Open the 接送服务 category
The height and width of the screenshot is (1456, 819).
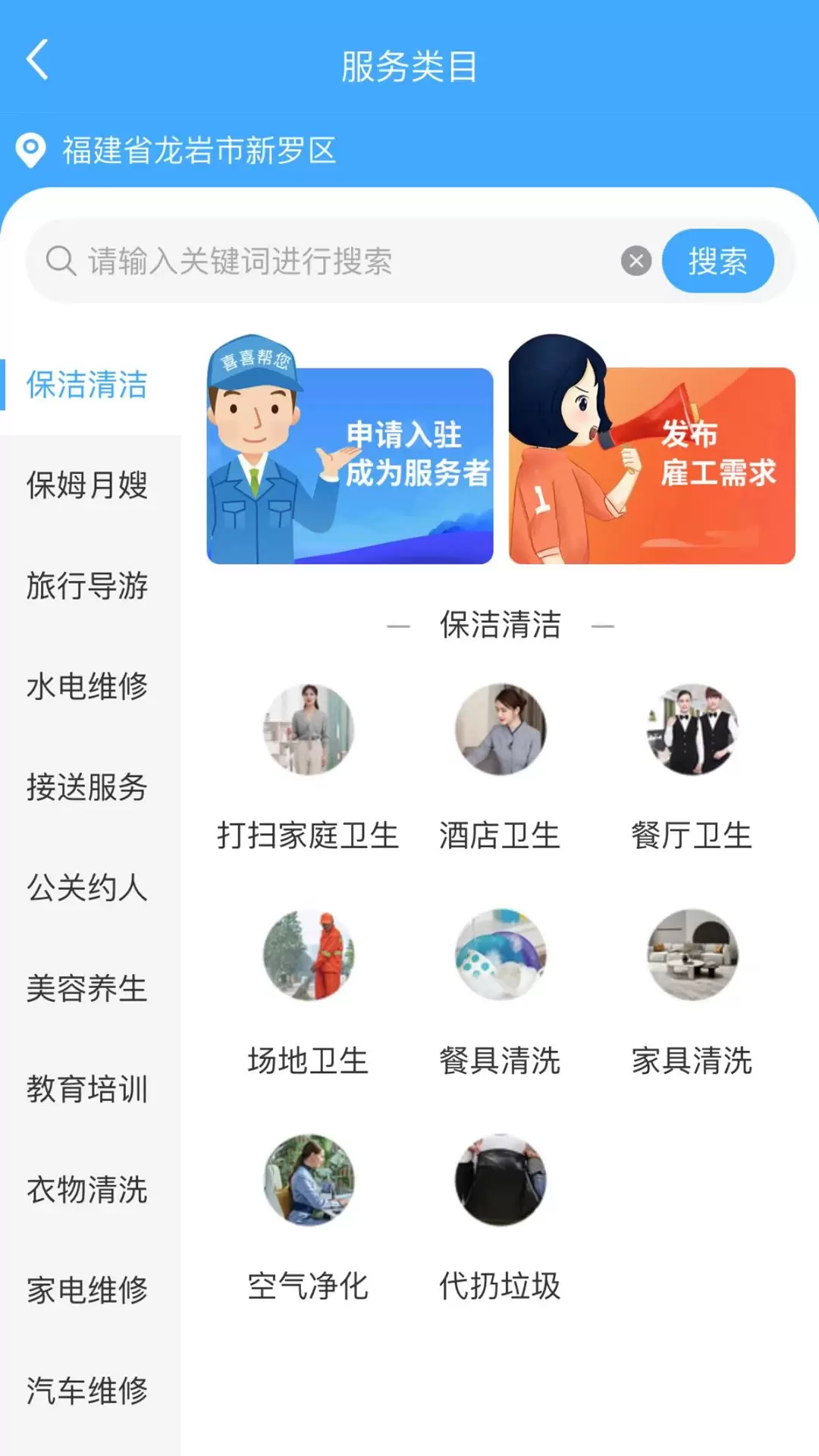point(87,787)
